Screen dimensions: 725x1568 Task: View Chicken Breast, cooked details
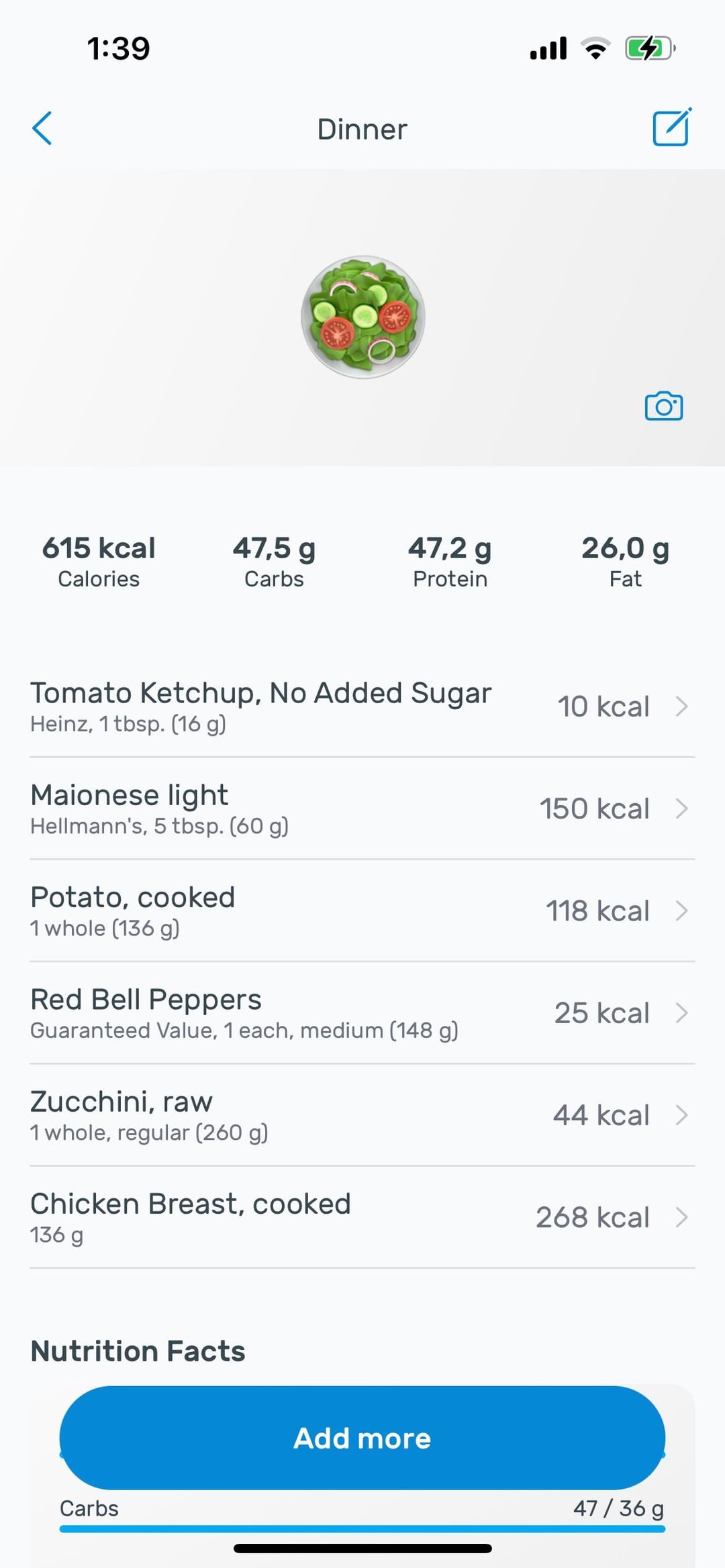tap(362, 1217)
